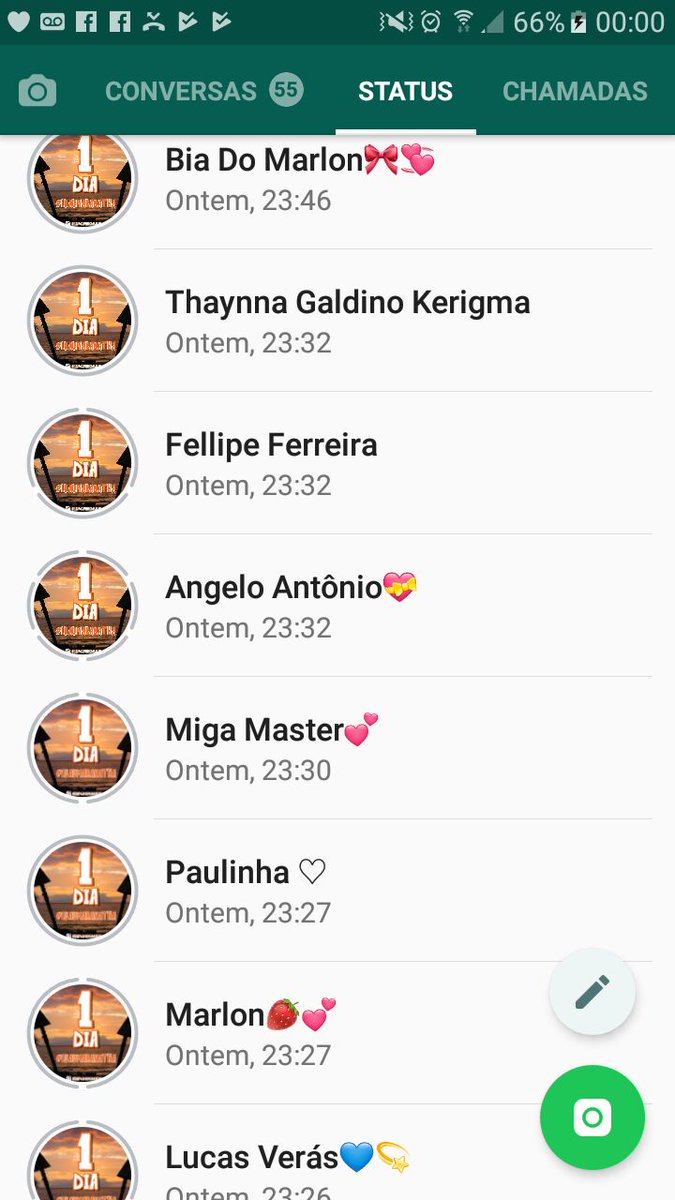Select the Status tab
Viewport: 675px width, 1200px height.
pyautogui.click(x=405, y=91)
